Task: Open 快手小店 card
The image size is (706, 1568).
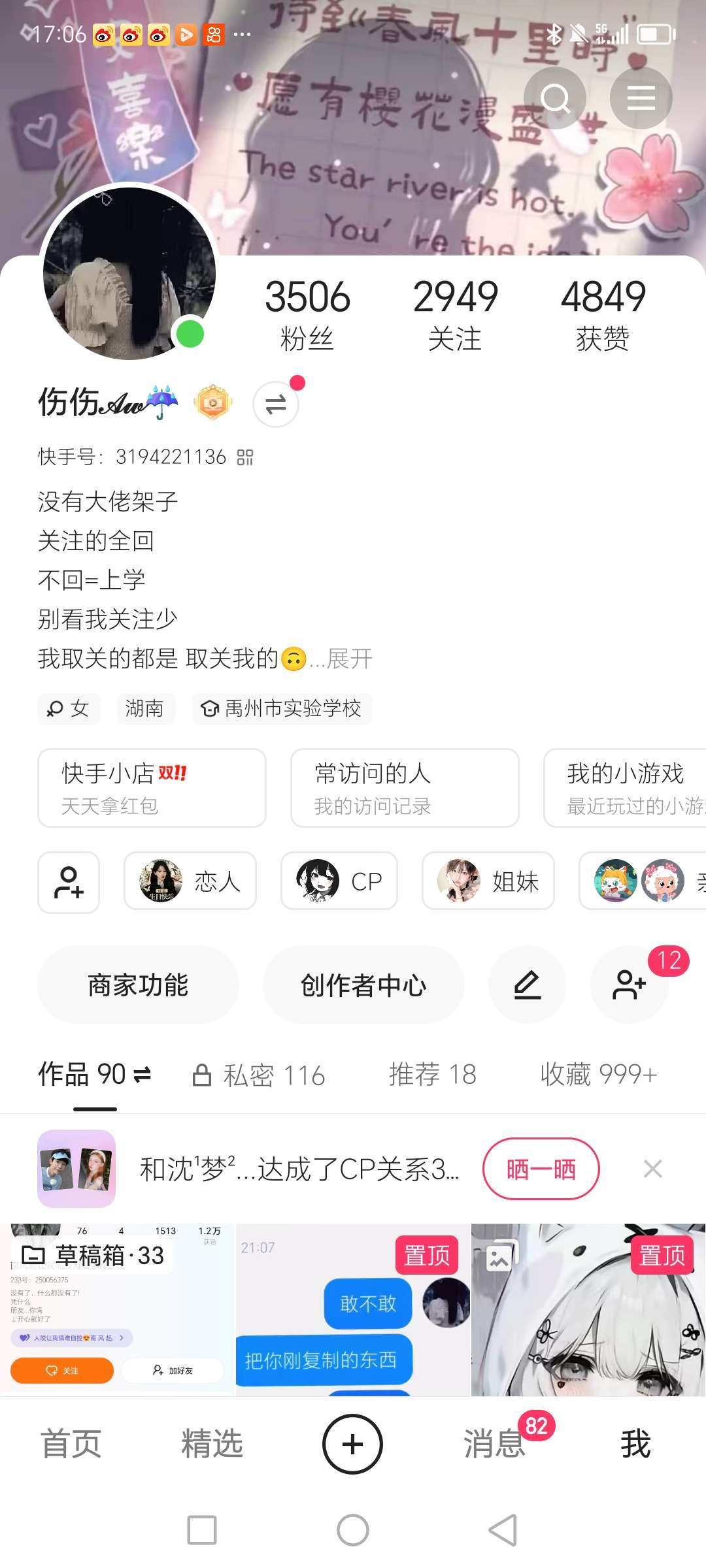Action: tap(152, 788)
